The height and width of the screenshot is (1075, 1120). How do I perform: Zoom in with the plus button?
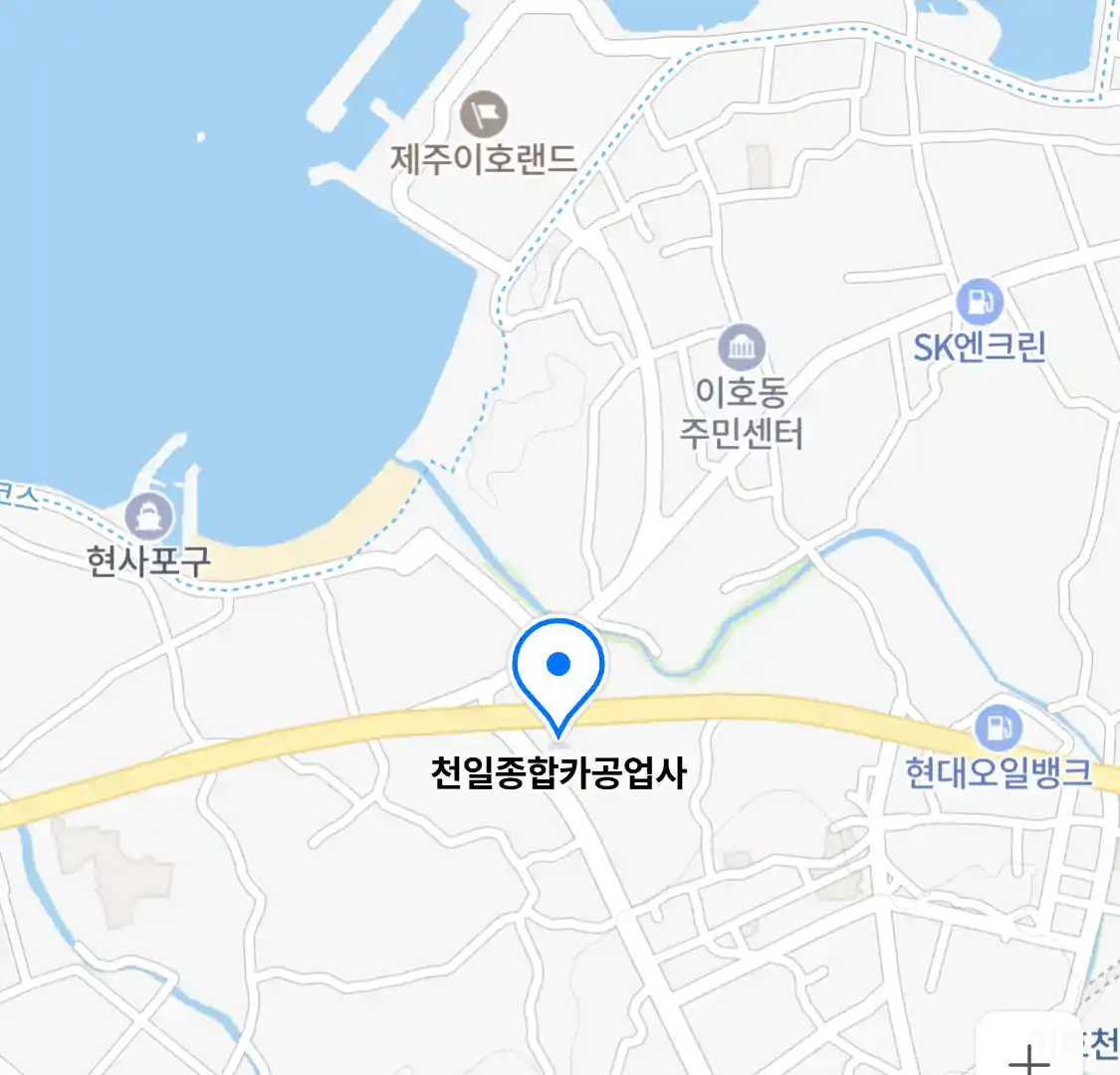pos(1029,1055)
